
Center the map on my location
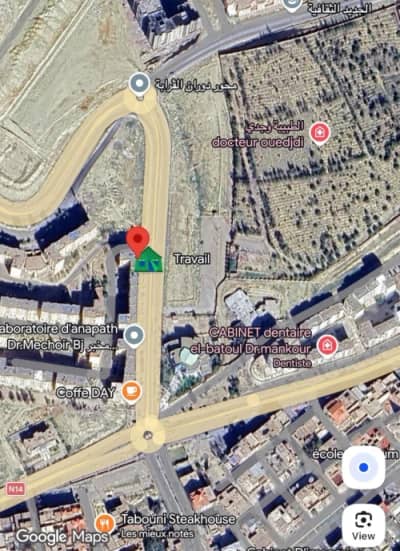point(363,468)
